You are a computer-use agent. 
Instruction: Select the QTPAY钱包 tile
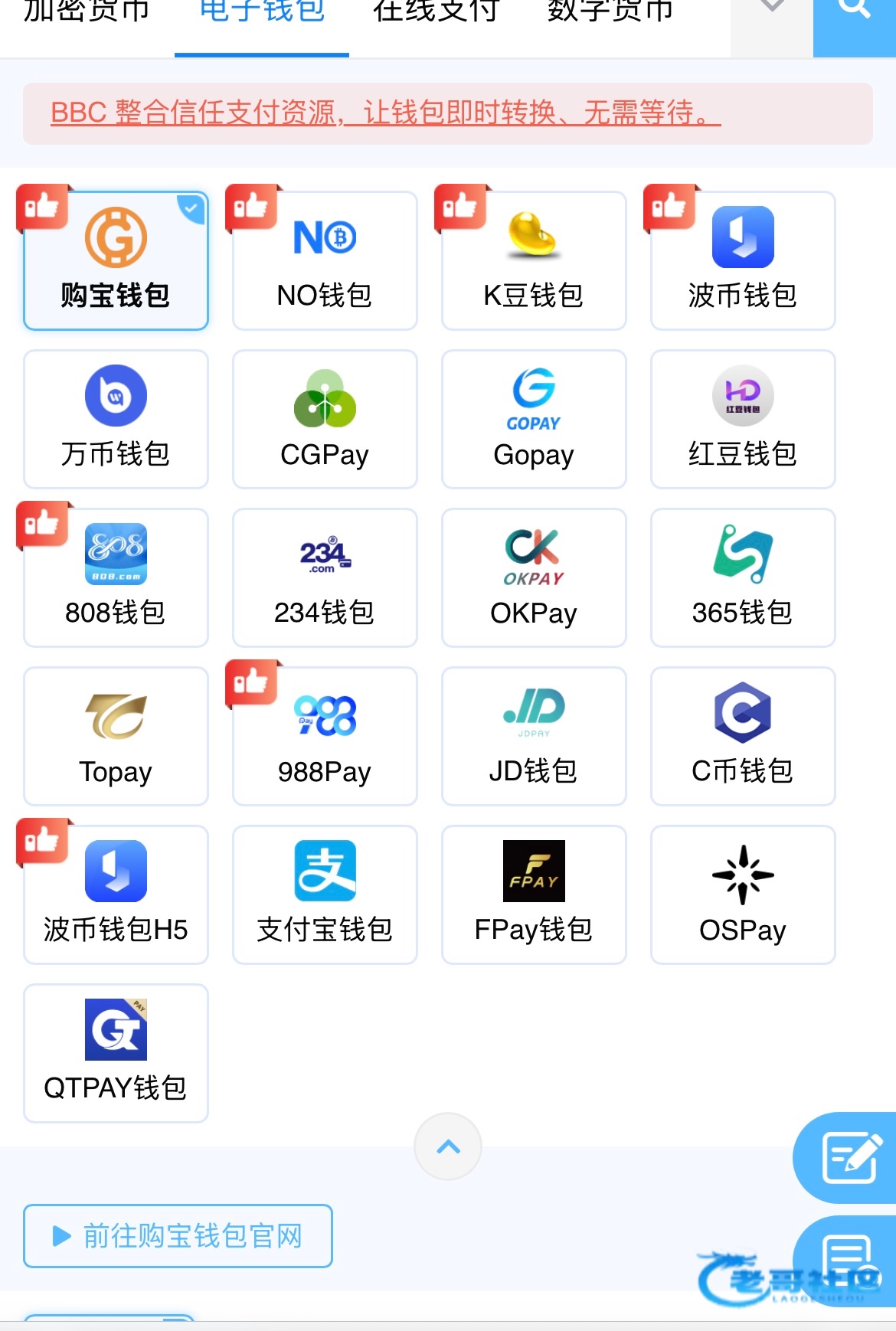click(116, 1054)
